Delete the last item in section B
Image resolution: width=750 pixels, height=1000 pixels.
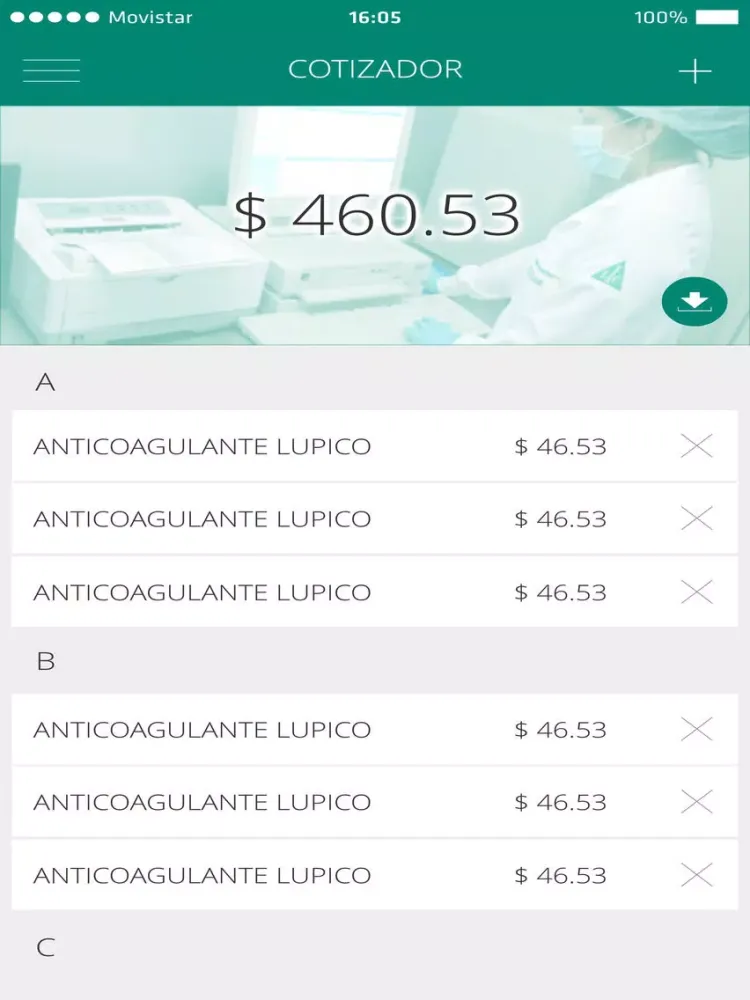[x=696, y=875]
